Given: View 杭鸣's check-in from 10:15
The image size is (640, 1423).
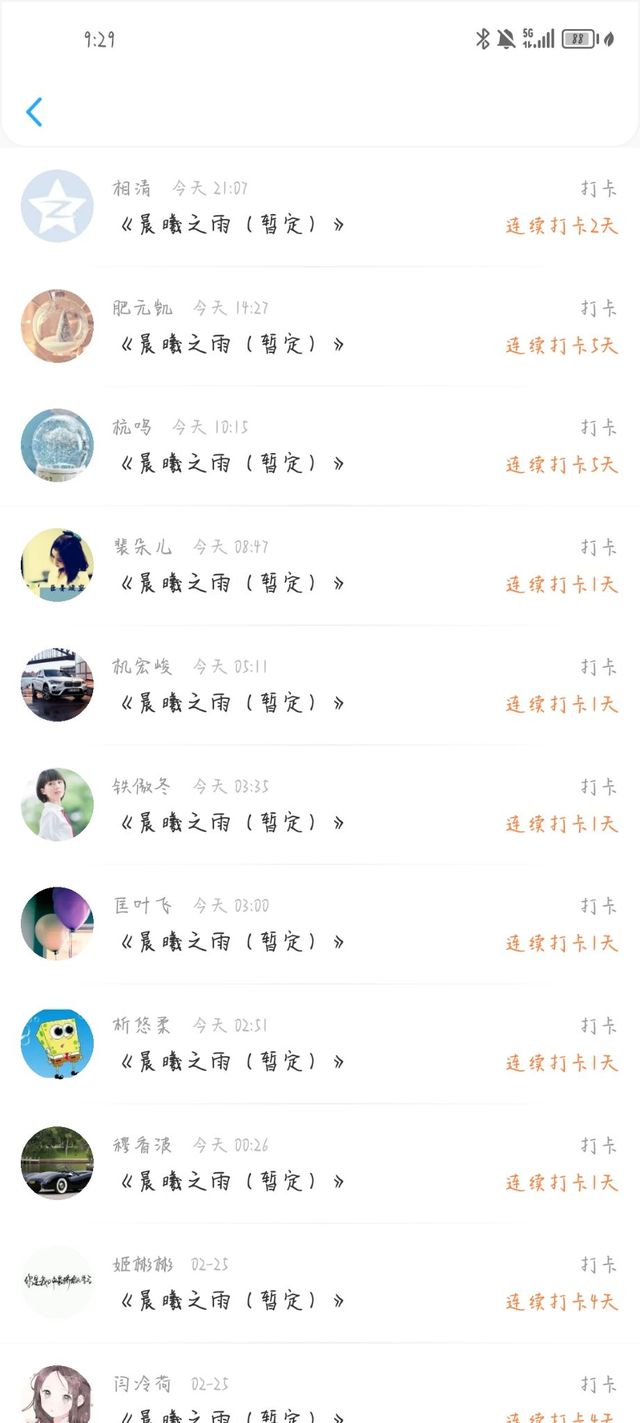Looking at the screenshot, I should (x=320, y=446).
